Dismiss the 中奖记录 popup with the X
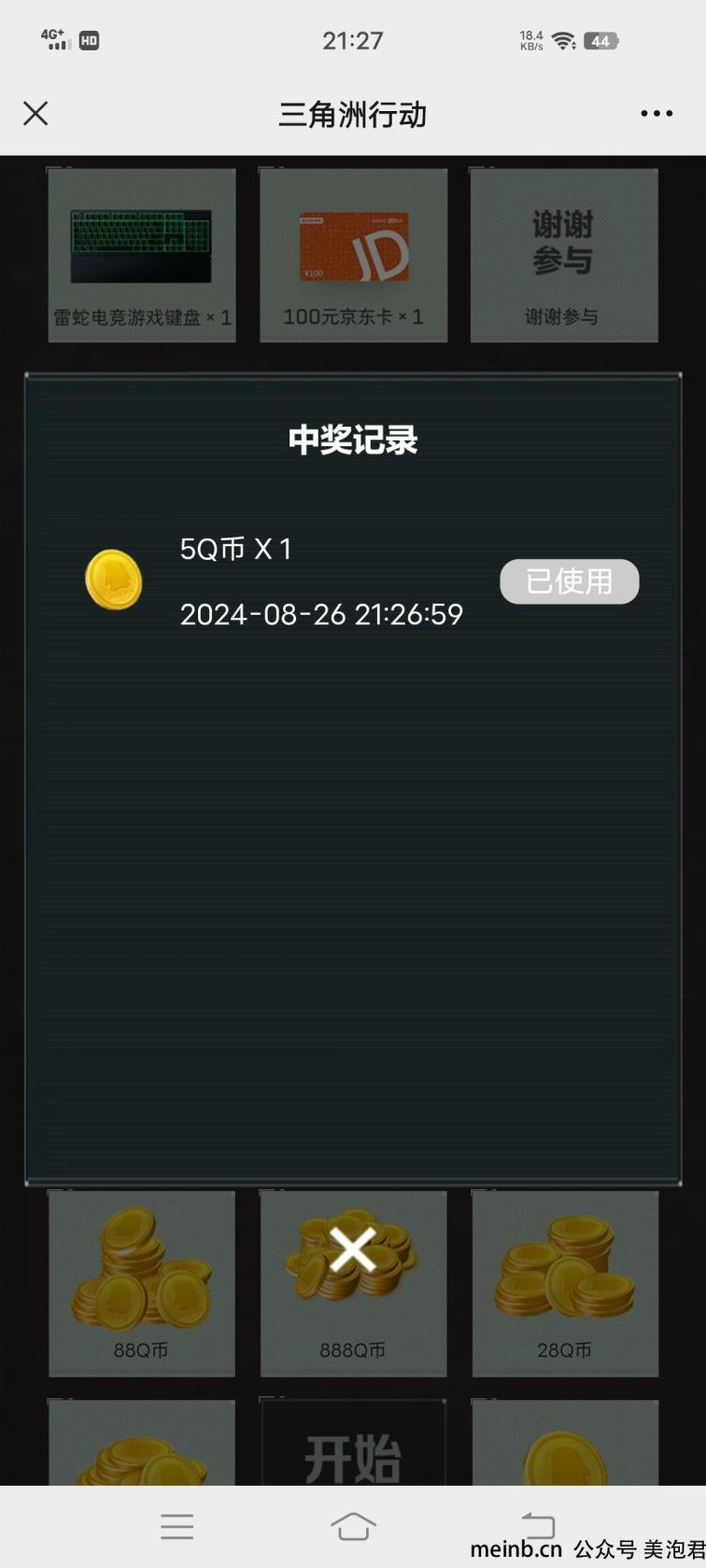Viewport: 706px width, 1568px height. coord(353,1249)
